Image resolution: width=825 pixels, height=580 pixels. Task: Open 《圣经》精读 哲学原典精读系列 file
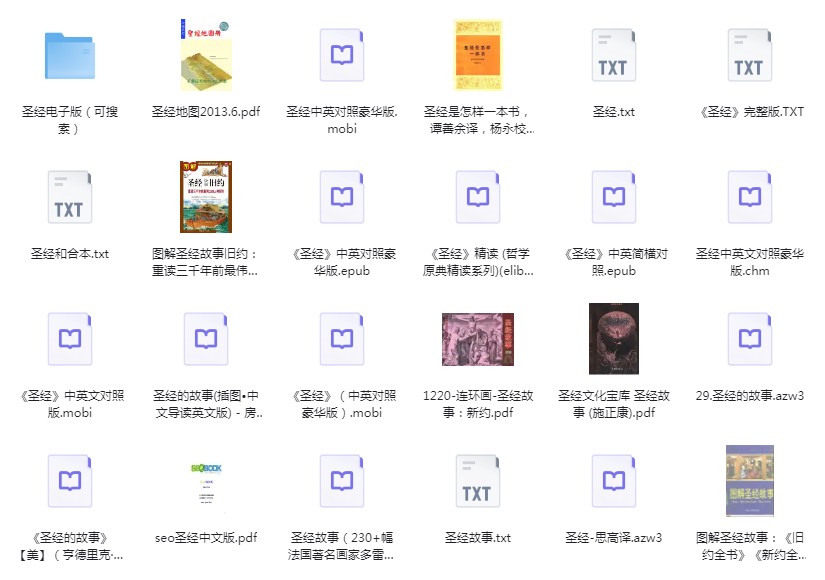pos(477,197)
